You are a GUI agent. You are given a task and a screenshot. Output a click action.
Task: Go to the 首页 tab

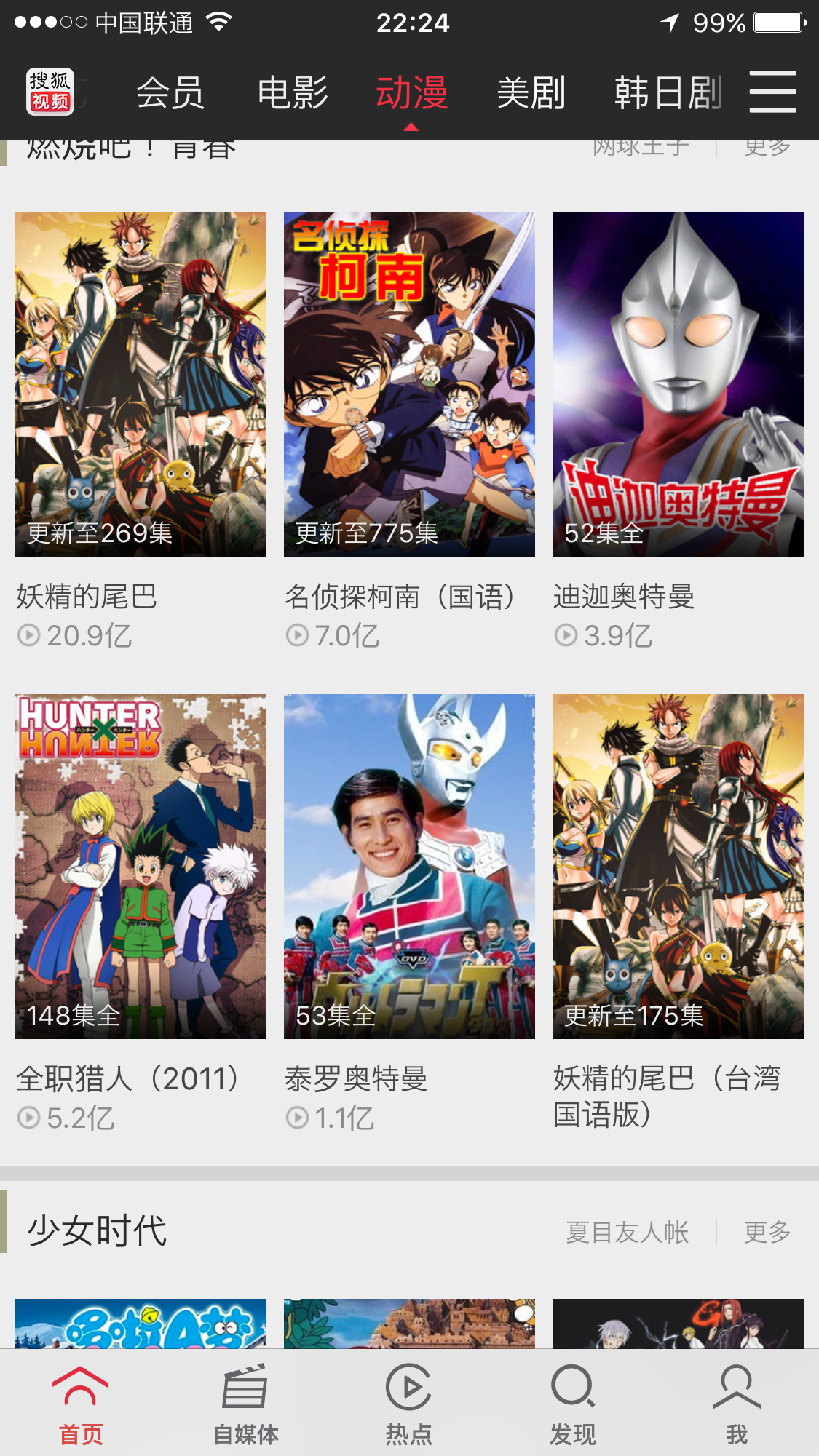point(81,1405)
